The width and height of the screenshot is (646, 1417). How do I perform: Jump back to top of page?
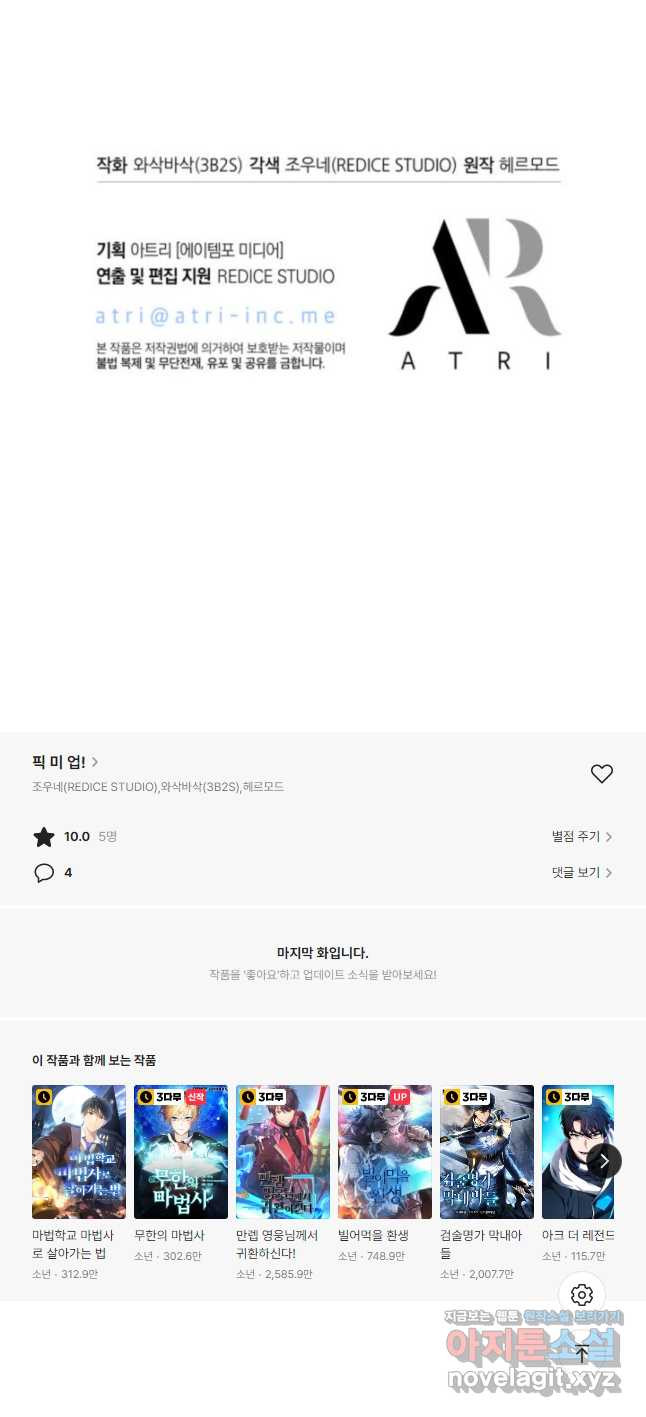(582, 1354)
